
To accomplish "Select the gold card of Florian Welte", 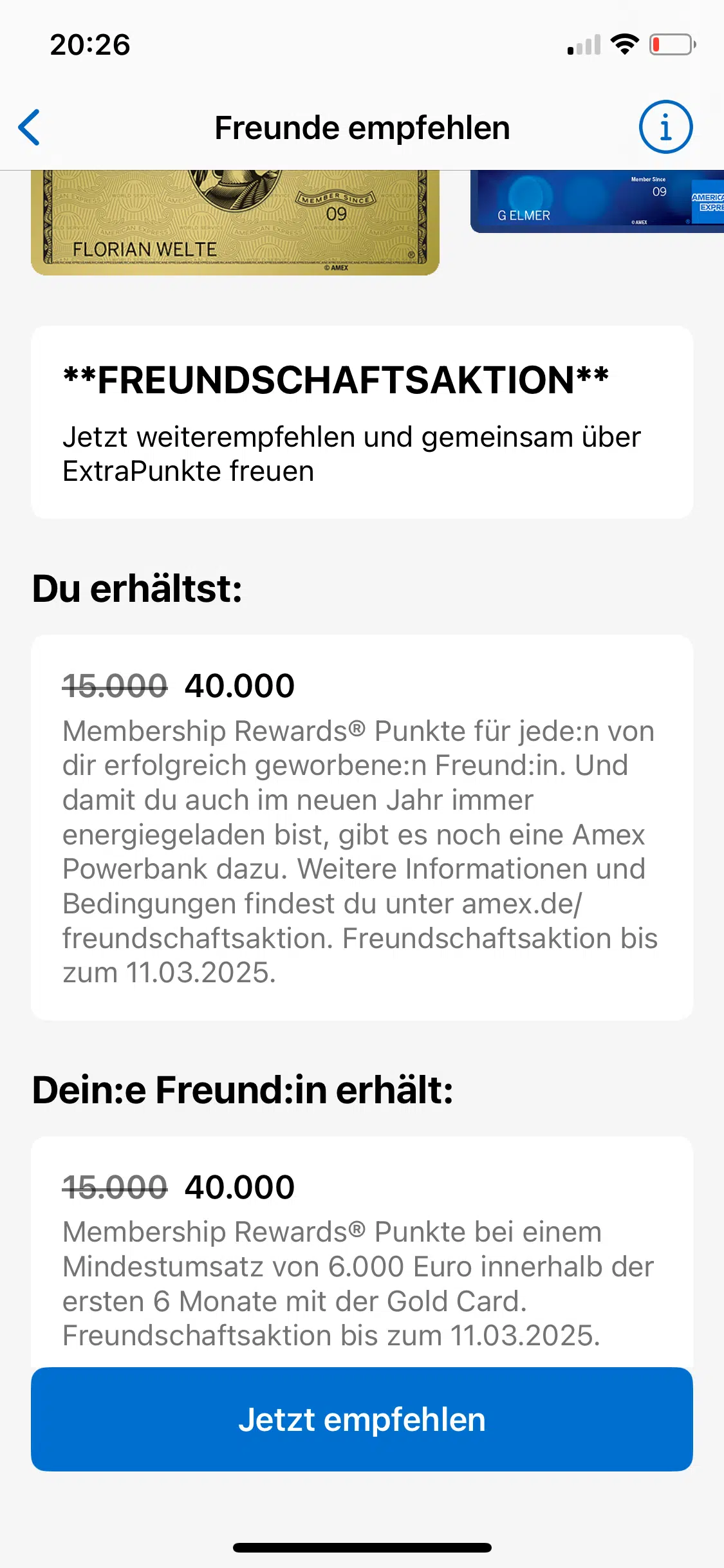I will [235, 223].
